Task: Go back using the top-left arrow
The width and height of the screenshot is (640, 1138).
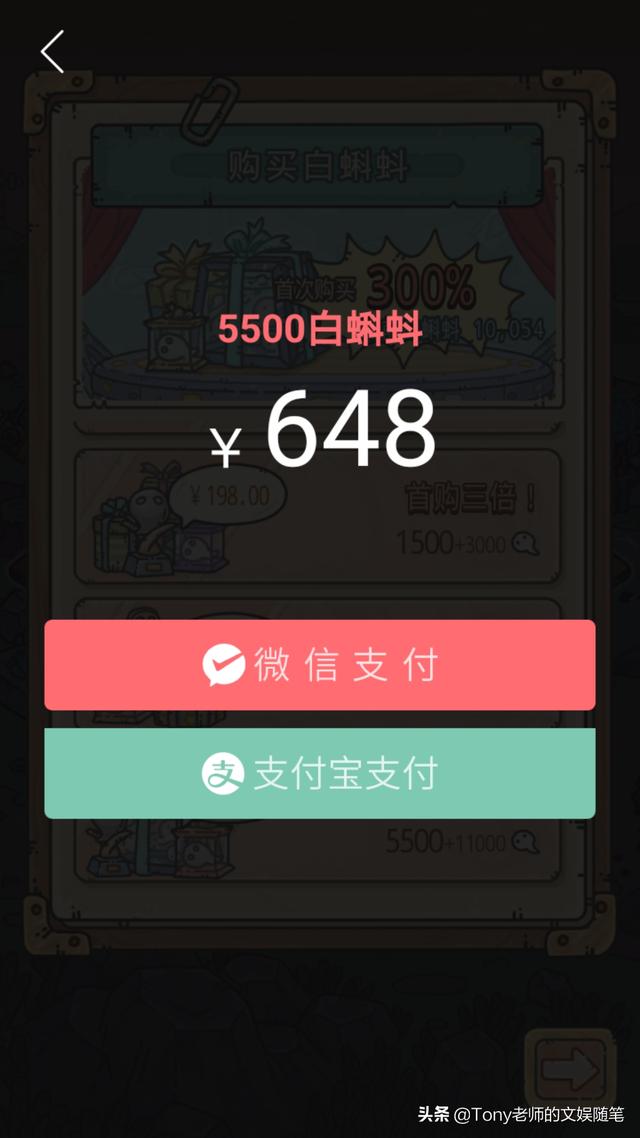Action: (x=52, y=52)
